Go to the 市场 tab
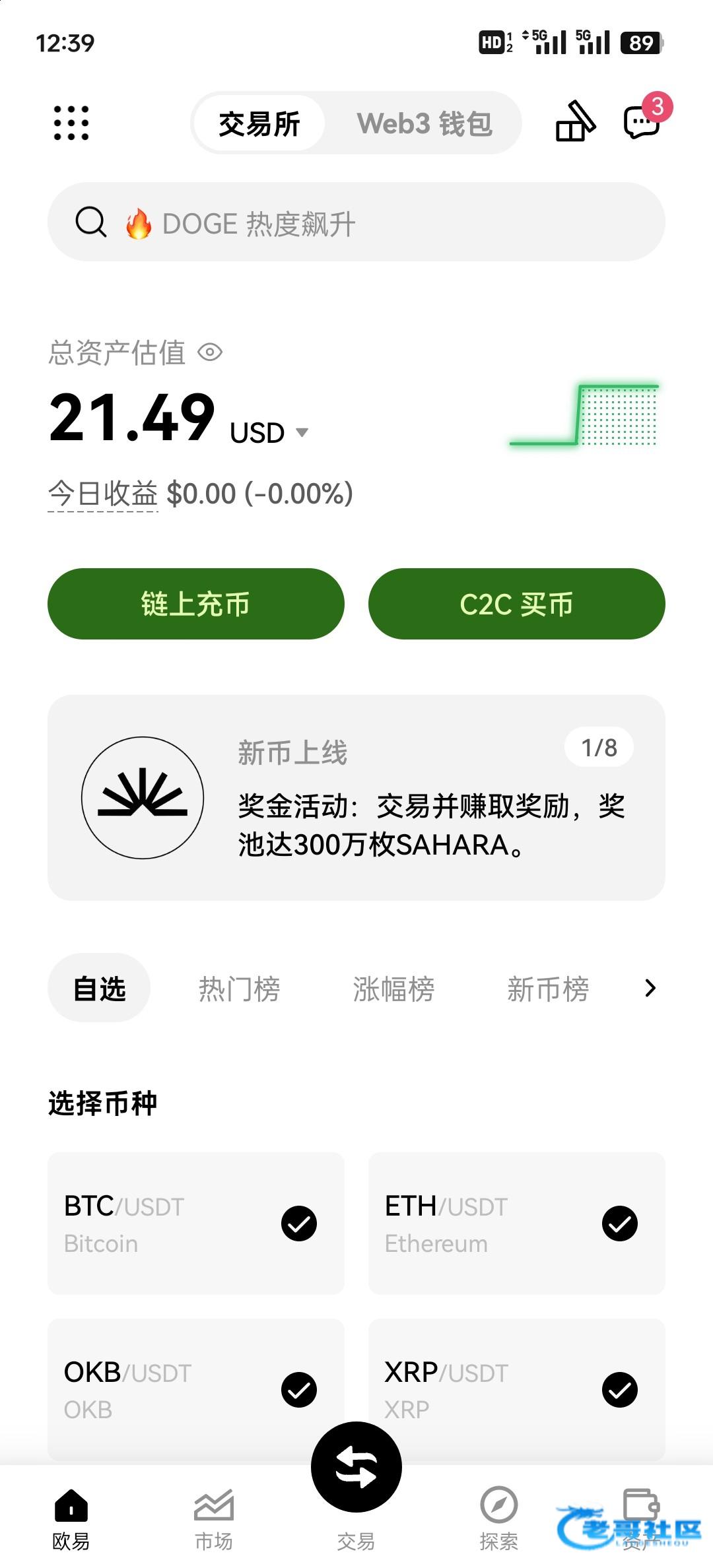 click(x=213, y=1518)
